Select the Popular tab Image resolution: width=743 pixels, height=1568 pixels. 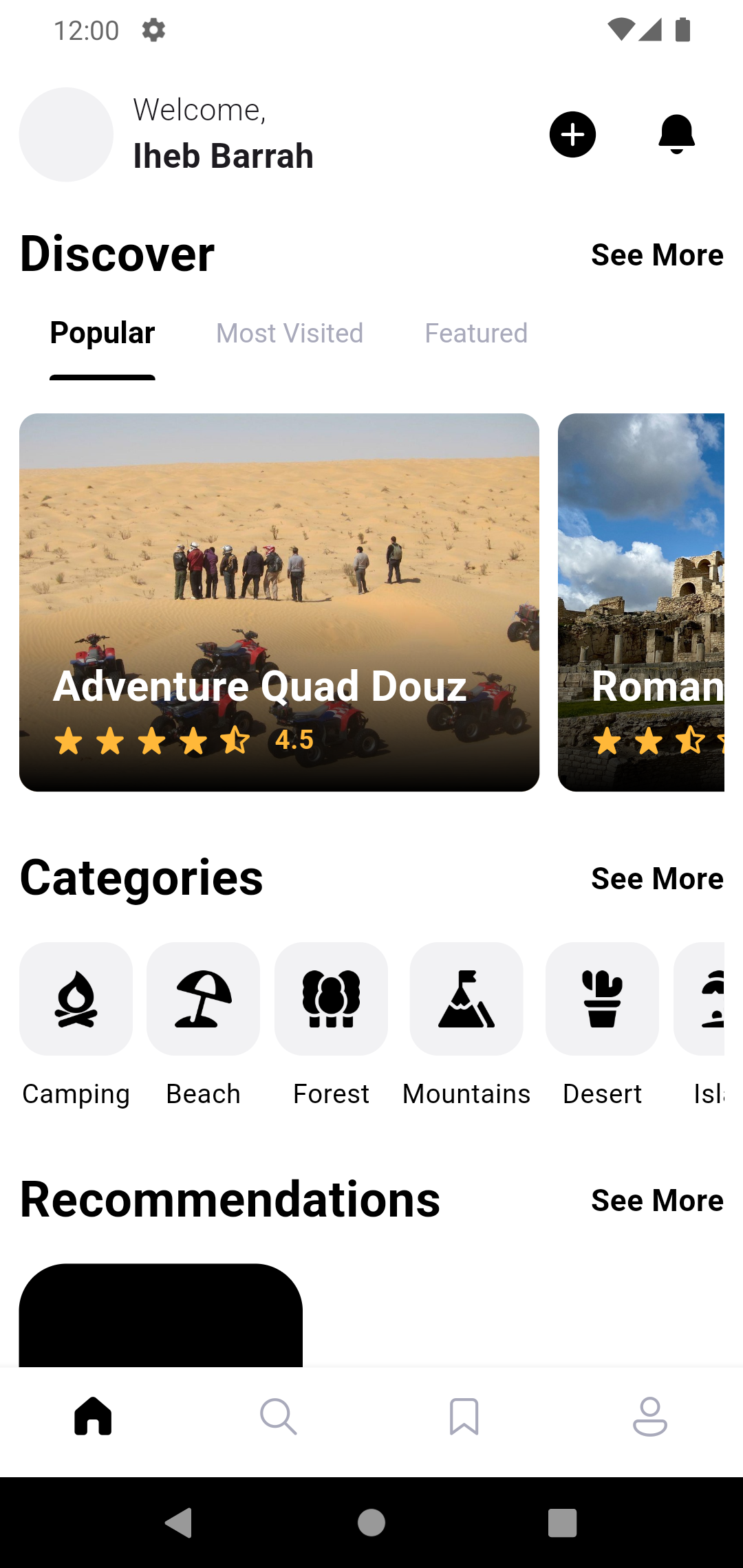point(103,334)
